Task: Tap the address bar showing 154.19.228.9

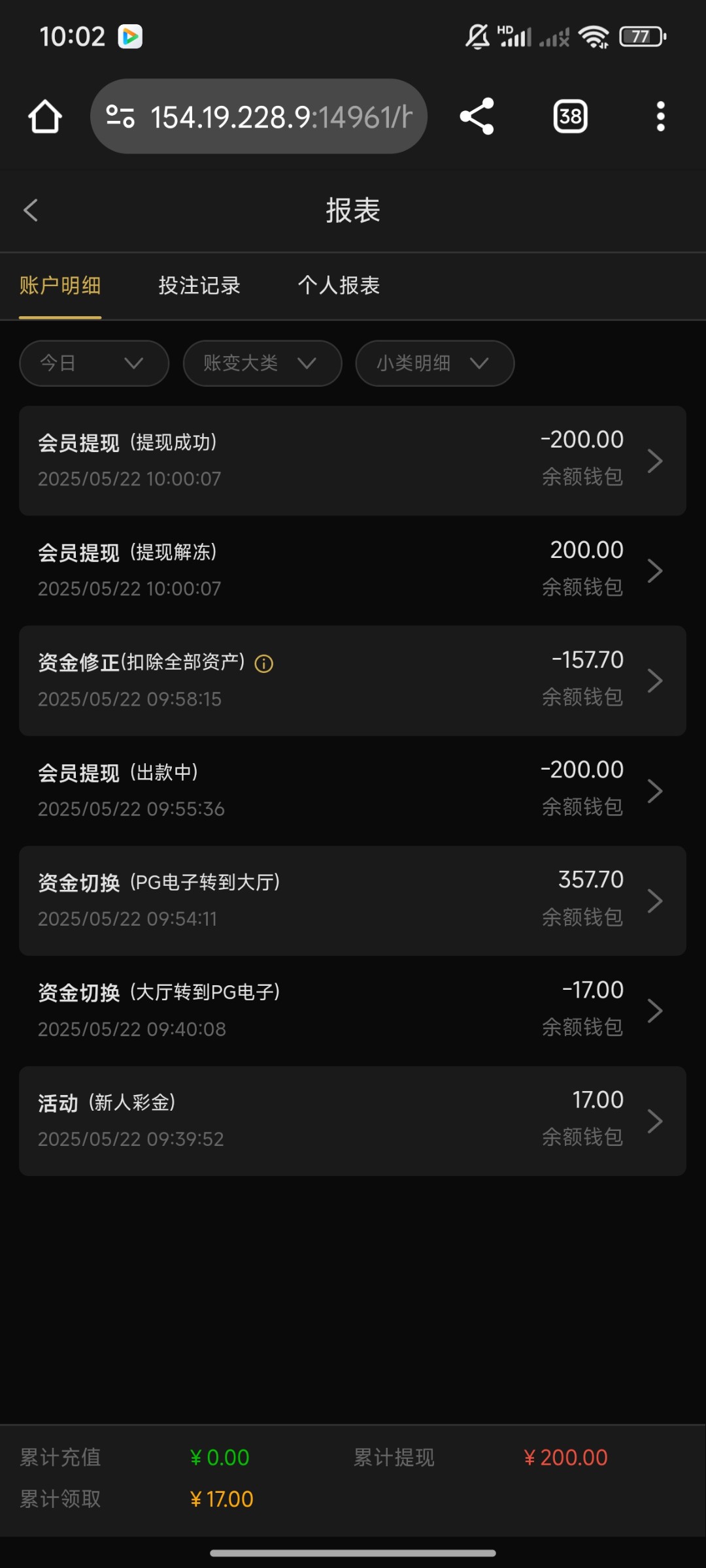Action: coord(259,117)
